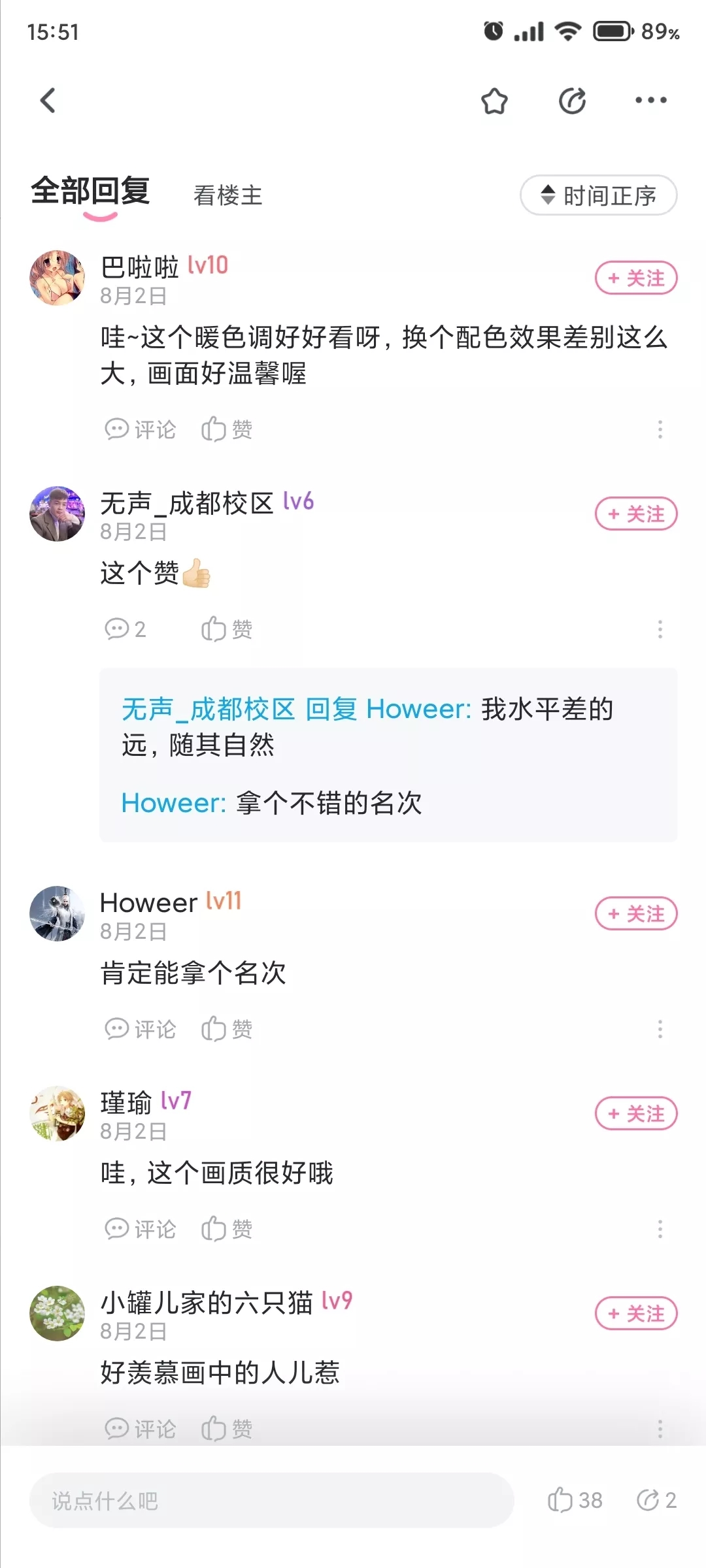Follow 瑾瑜
The width and height of the screenshot is (706, 1568).
pyautogui.click(x=635, y=1113)
